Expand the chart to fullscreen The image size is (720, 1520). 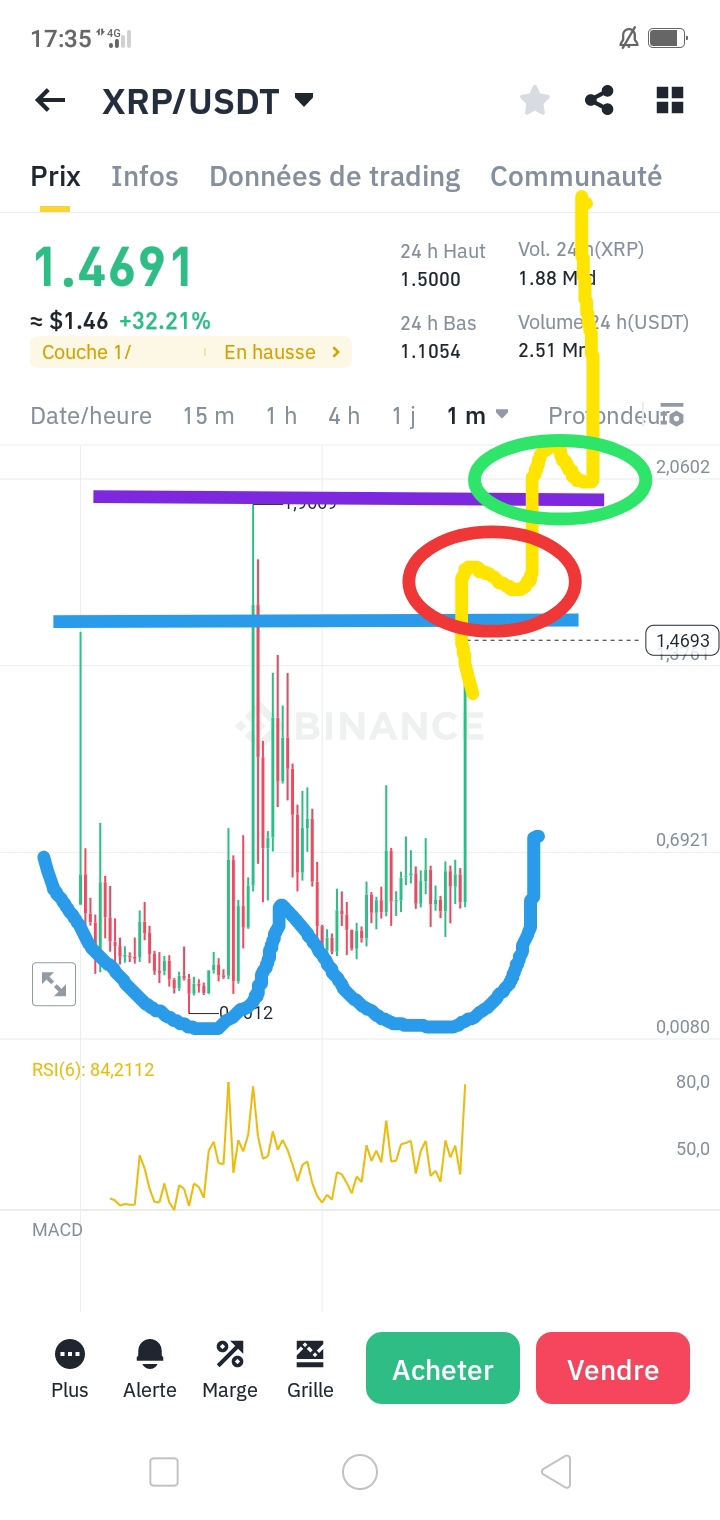(x=54, y=984)
